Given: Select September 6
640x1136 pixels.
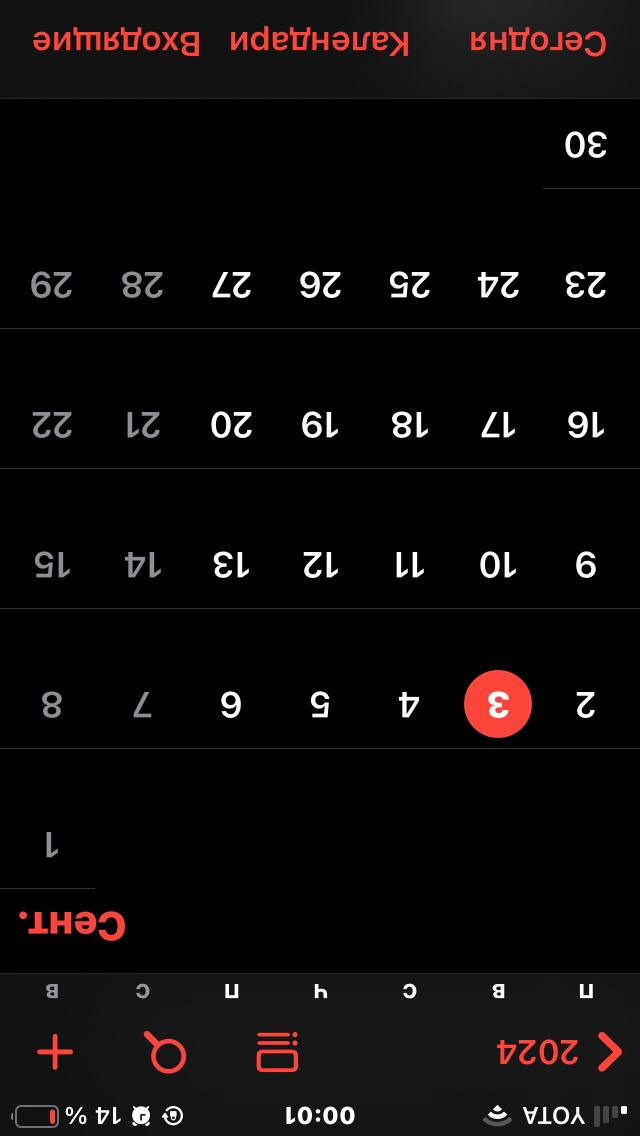Looking at the screenshot, I should 231,705.
